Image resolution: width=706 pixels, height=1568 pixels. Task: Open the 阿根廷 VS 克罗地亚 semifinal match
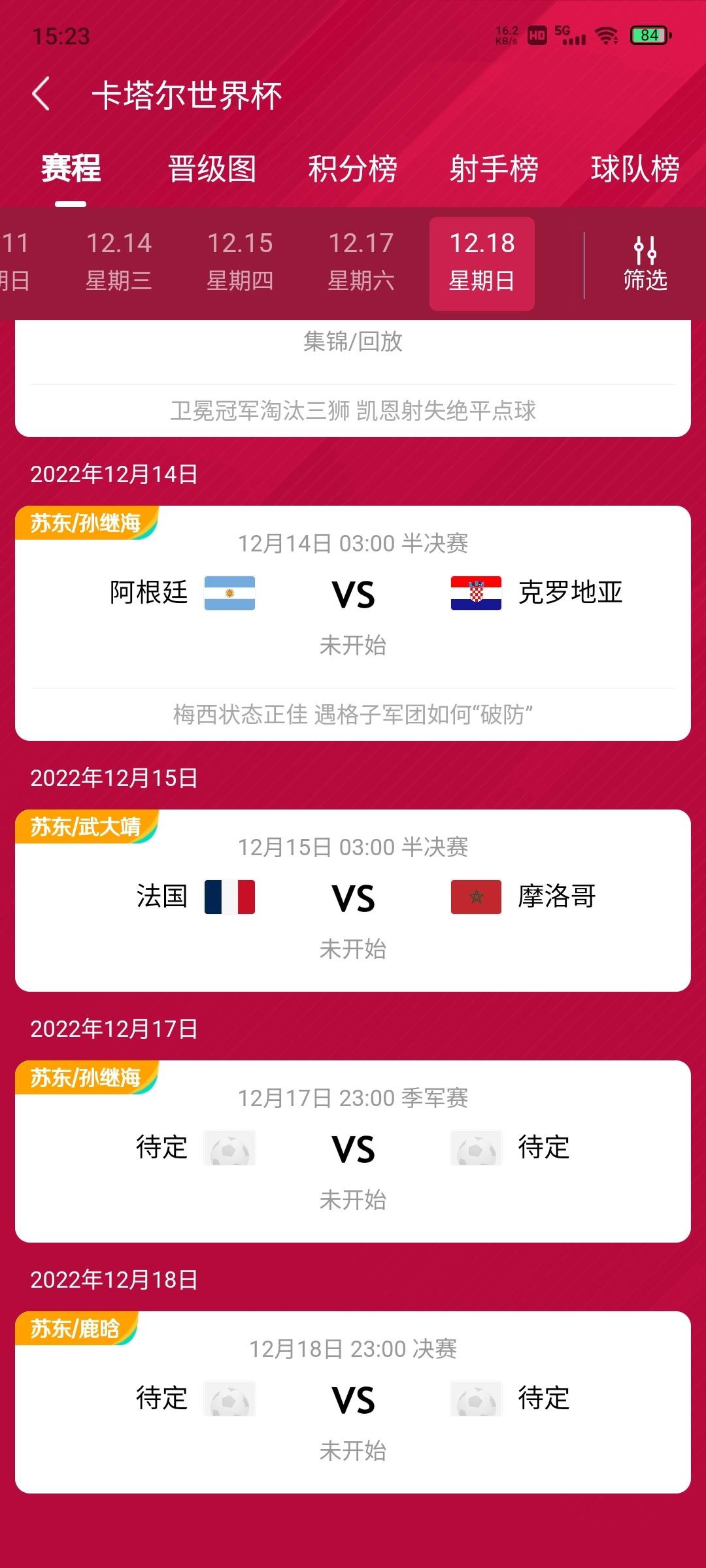[353, 595]
